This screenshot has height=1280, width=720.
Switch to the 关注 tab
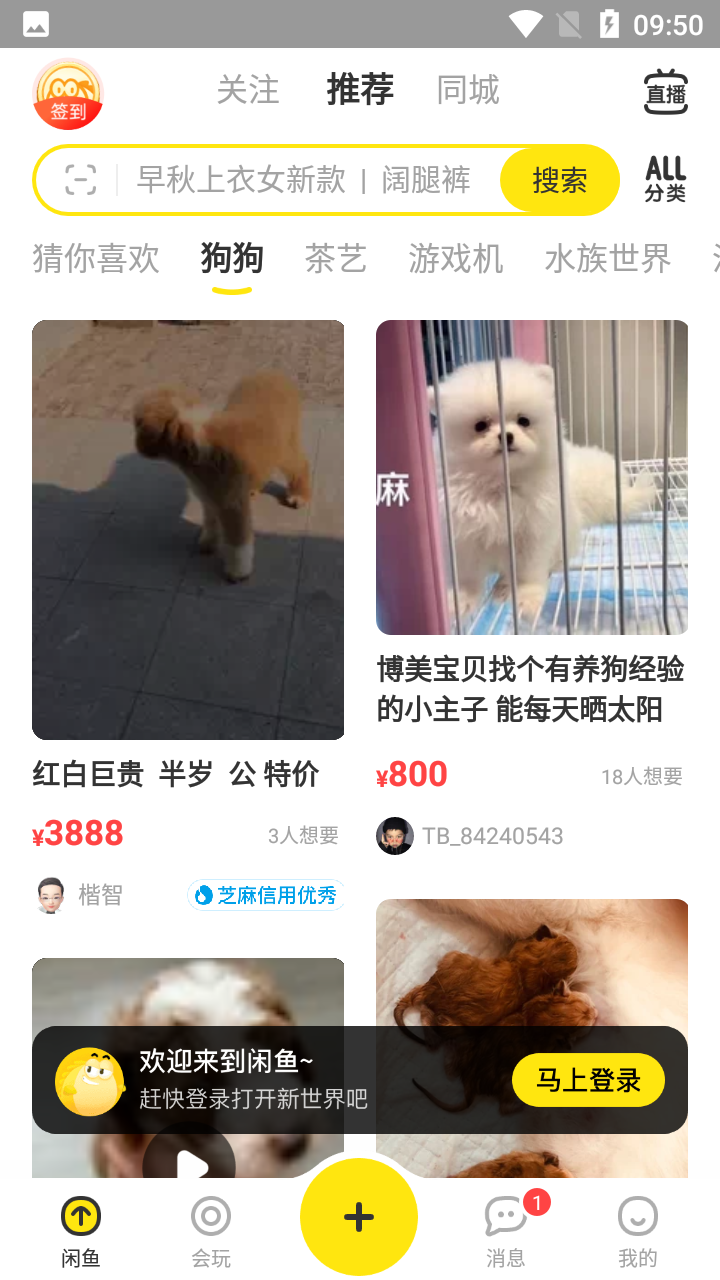tap(247, 90)
